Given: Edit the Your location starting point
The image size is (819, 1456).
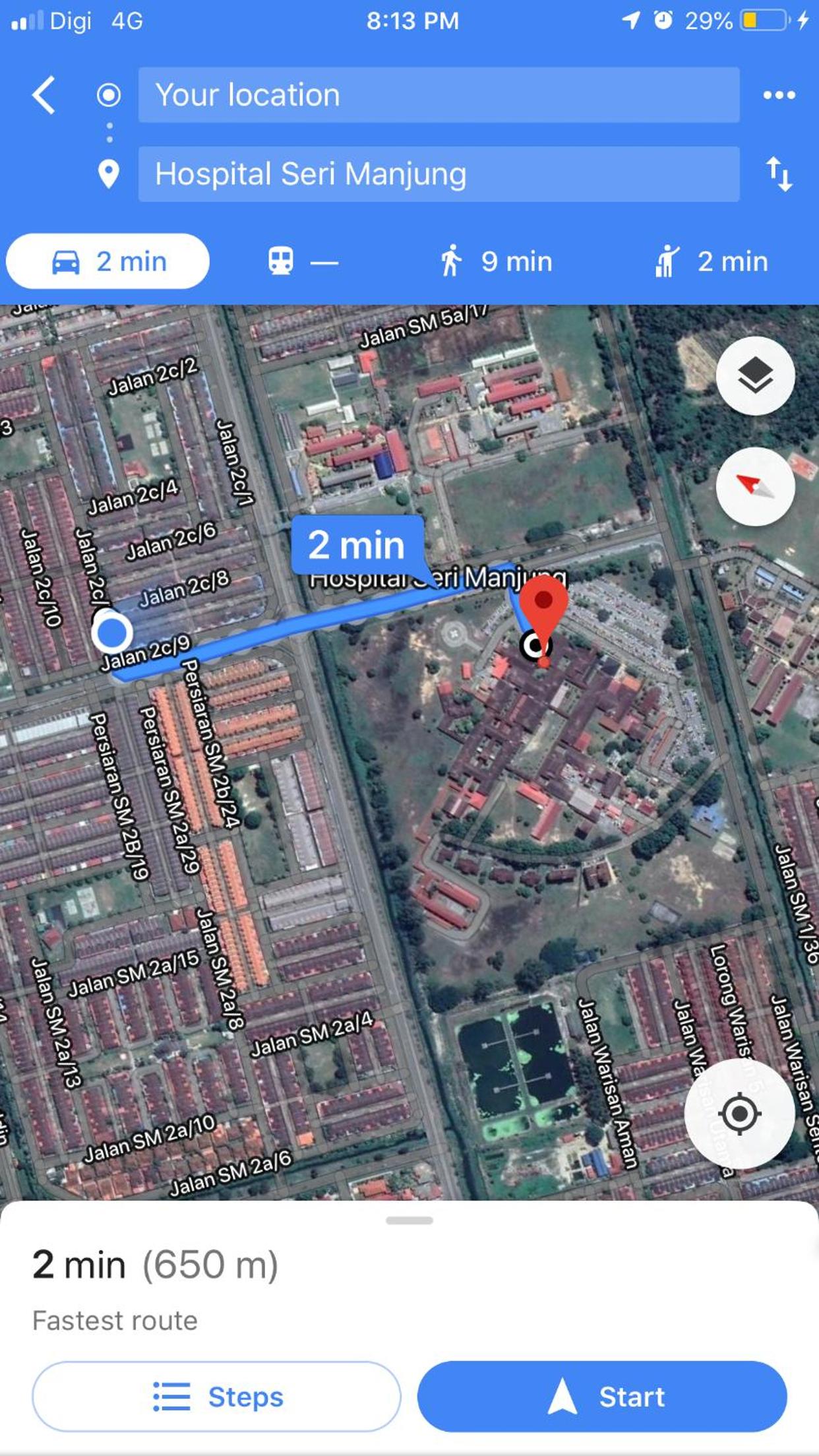Looking at the screenshot, I should click(439, 95).
